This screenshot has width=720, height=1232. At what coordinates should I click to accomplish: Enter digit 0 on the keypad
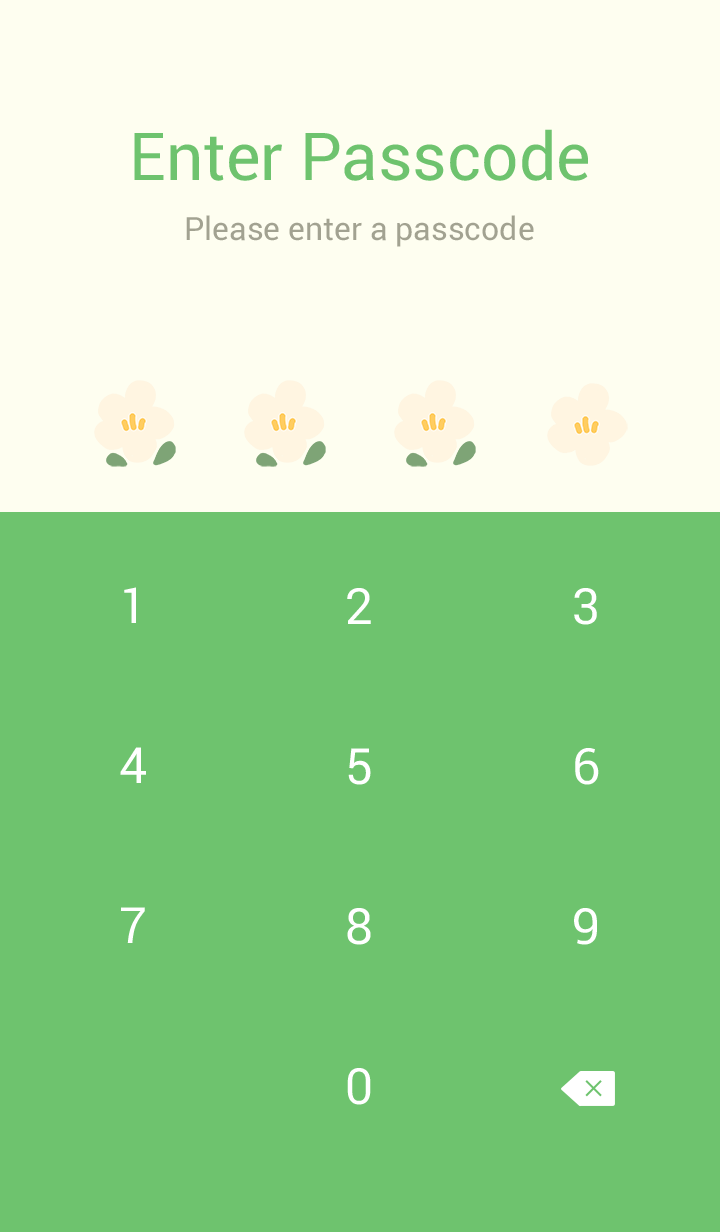[359, 1087]
